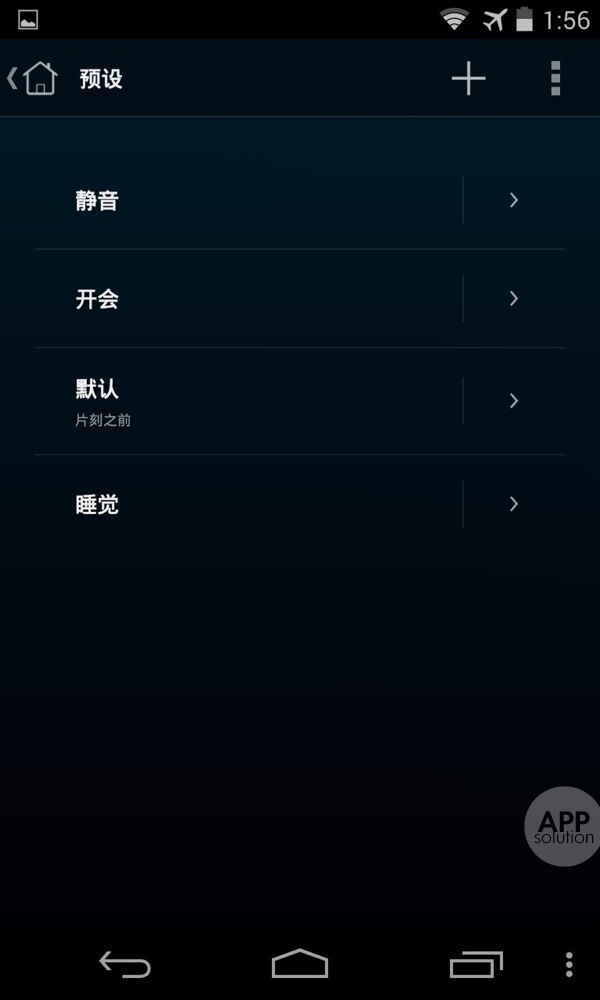Open the overflow menu in app bar
The image size is (600, 1000).
pyautogui.click(x=555, y=78)
